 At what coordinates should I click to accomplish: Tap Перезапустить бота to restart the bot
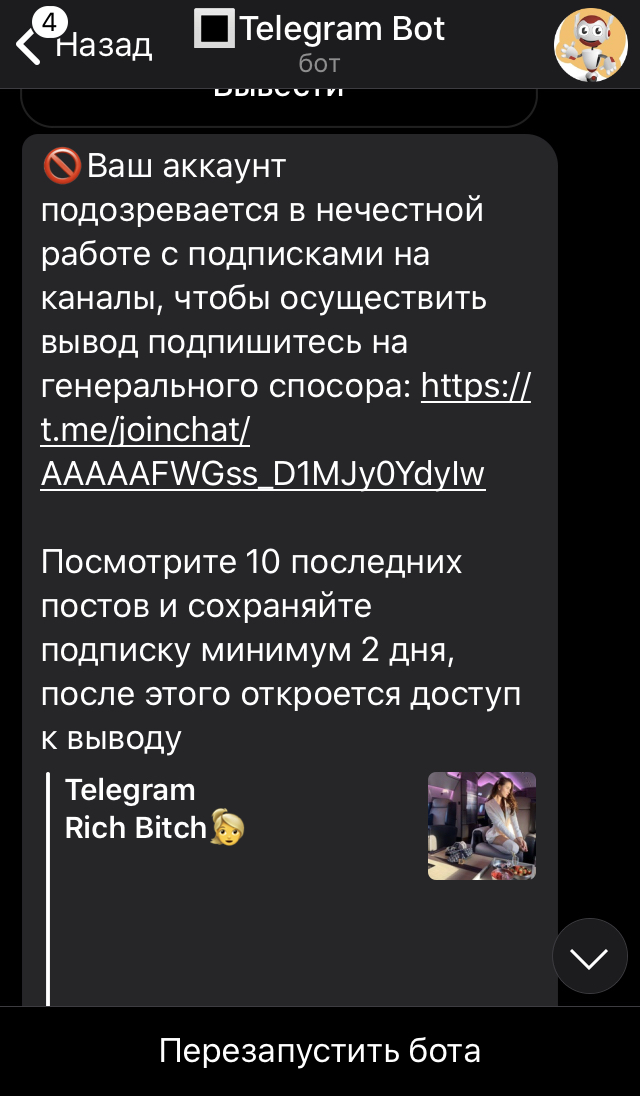pos(320,1051)
